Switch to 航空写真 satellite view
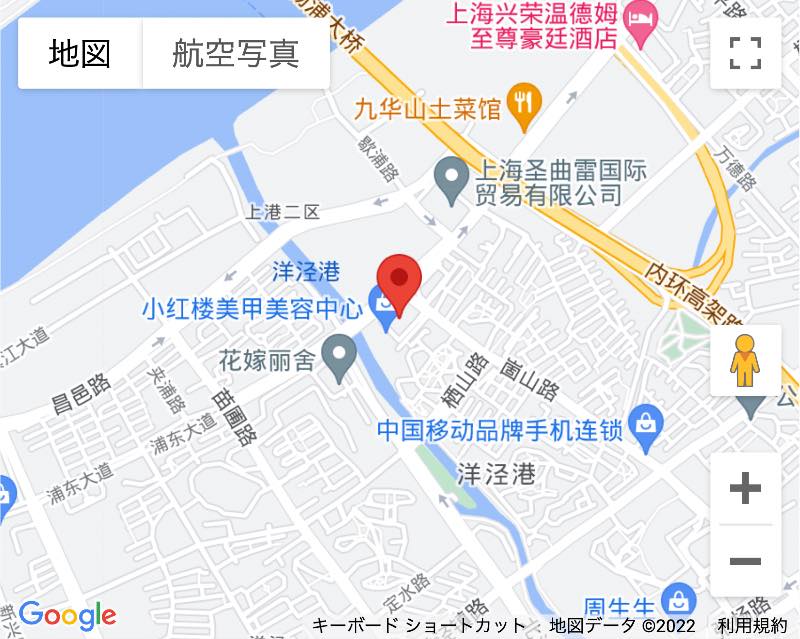Viewport: 800px width, 639px height. coord(236,53)
